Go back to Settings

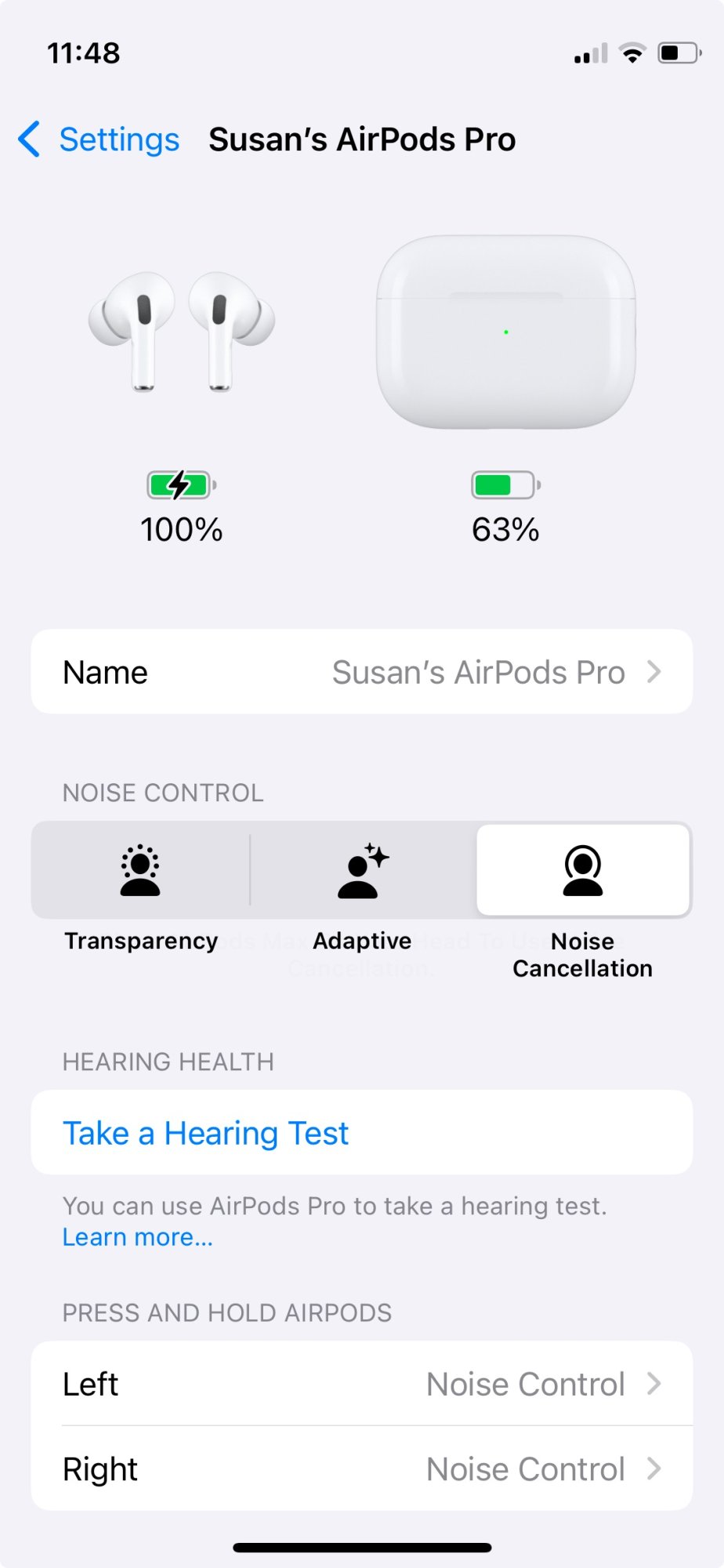click(x=100, y=140)
